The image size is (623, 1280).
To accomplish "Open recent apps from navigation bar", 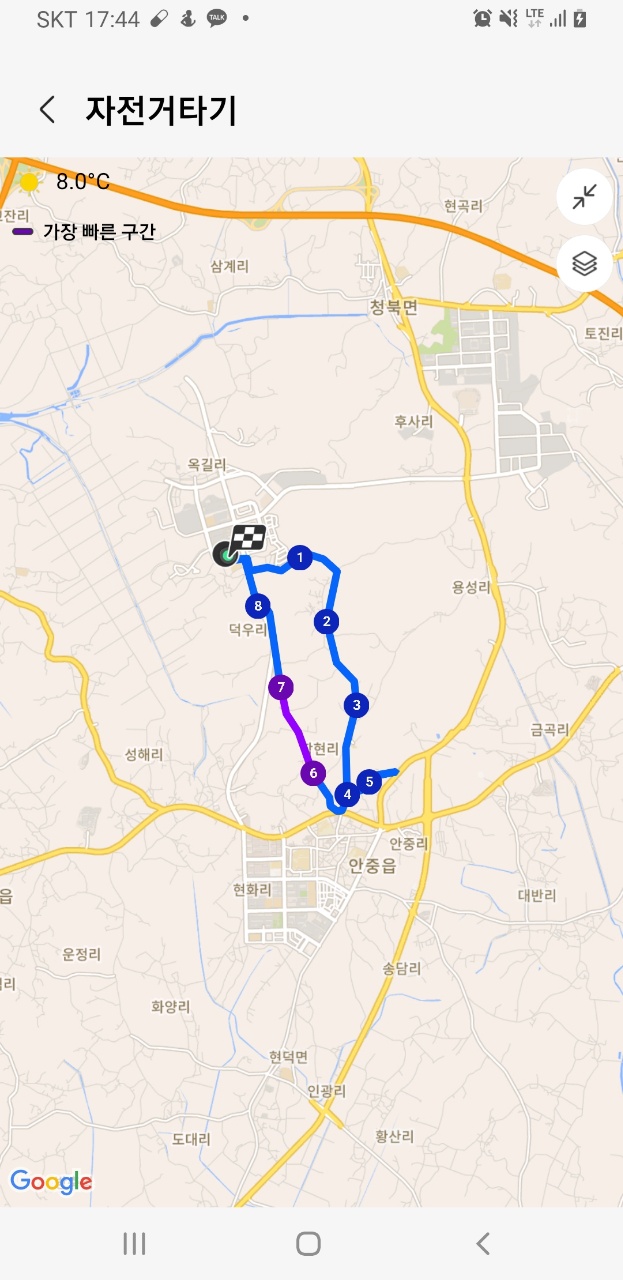I will click(134, 1243).
